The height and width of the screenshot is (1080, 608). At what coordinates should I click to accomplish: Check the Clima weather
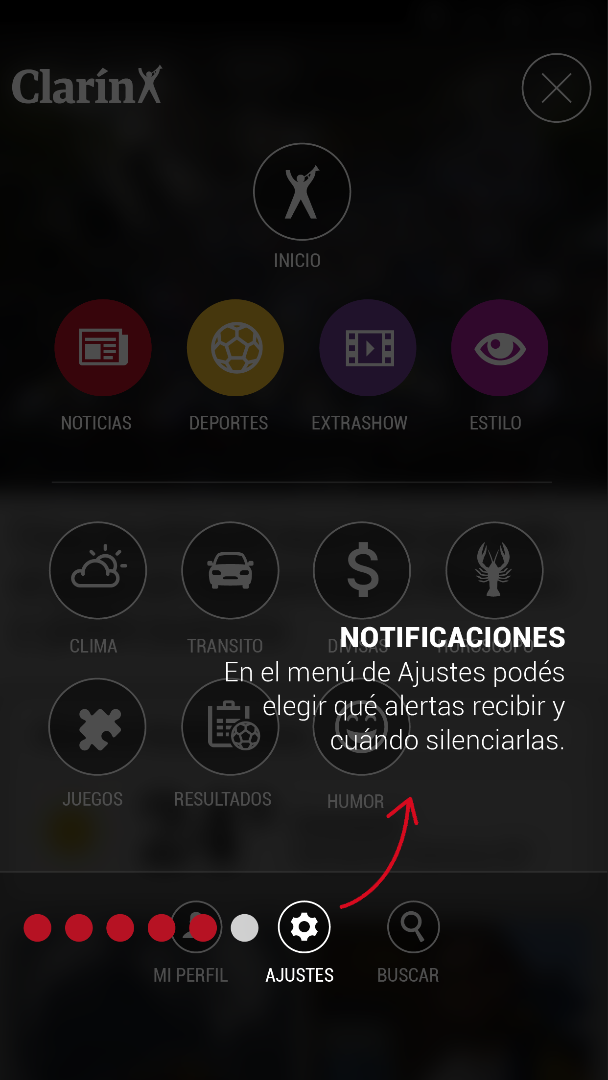[x=97, y=571]
